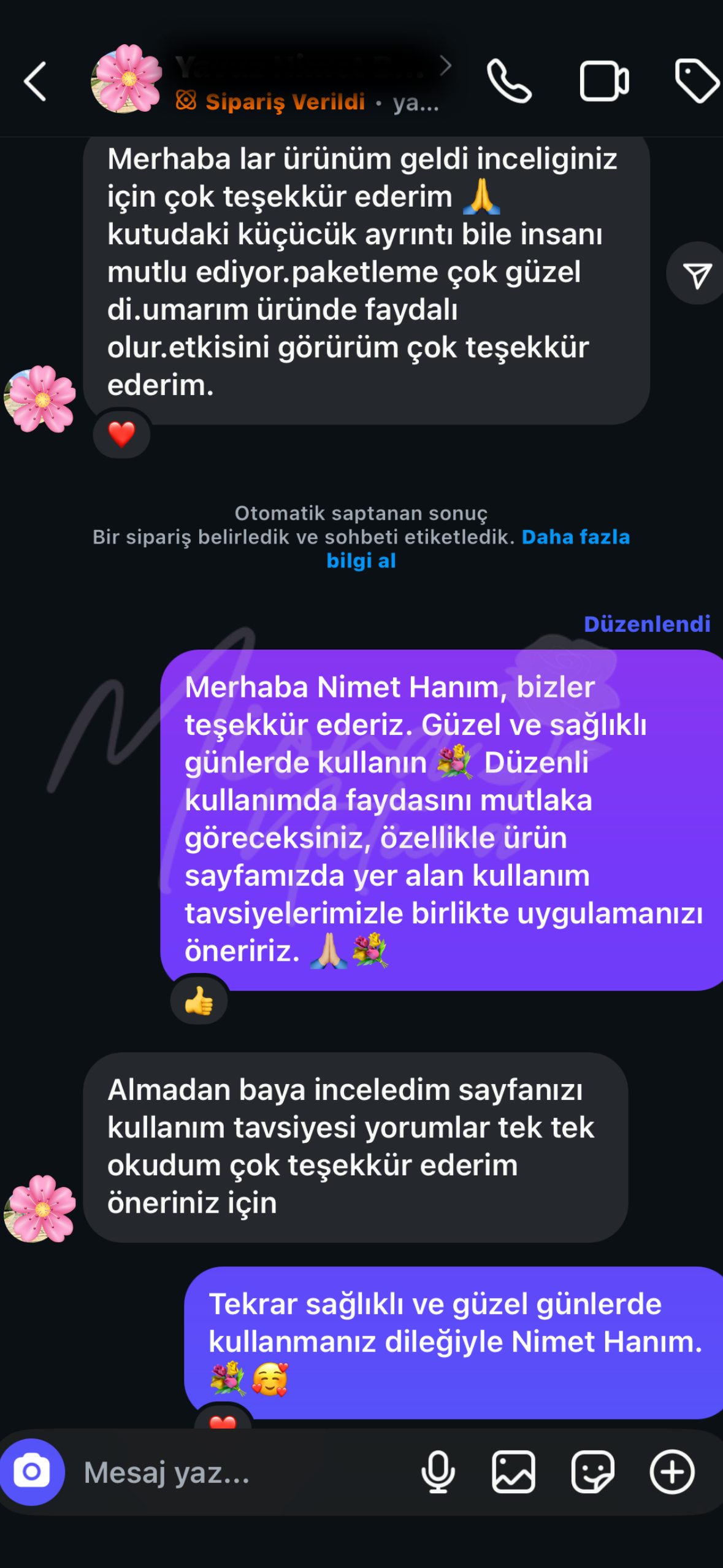Open the label tag icon
The width and height of the screenshot is (723, 1568).
click(x=697, y=81)
